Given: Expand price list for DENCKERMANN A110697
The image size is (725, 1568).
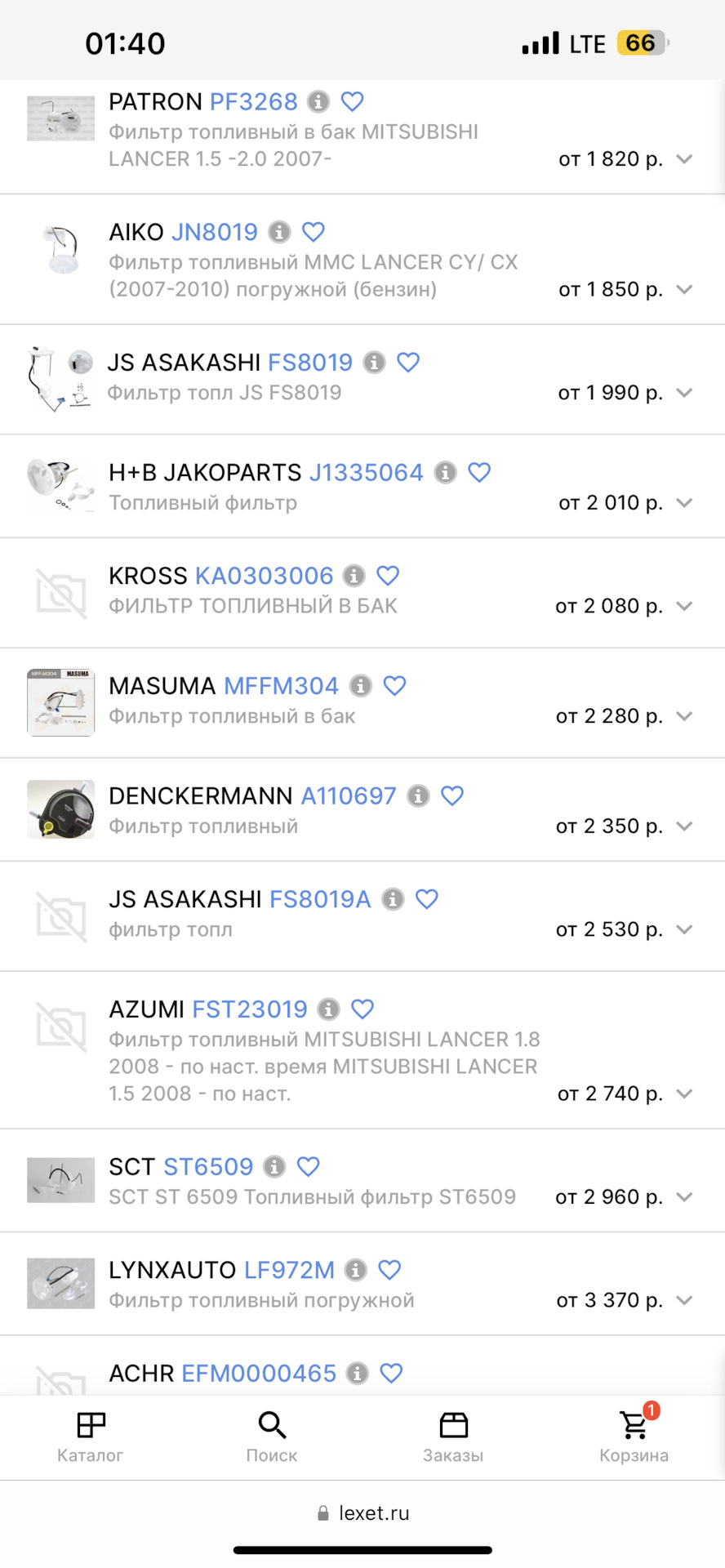Looking at the screenshot, I should click(x=684, y=826).
